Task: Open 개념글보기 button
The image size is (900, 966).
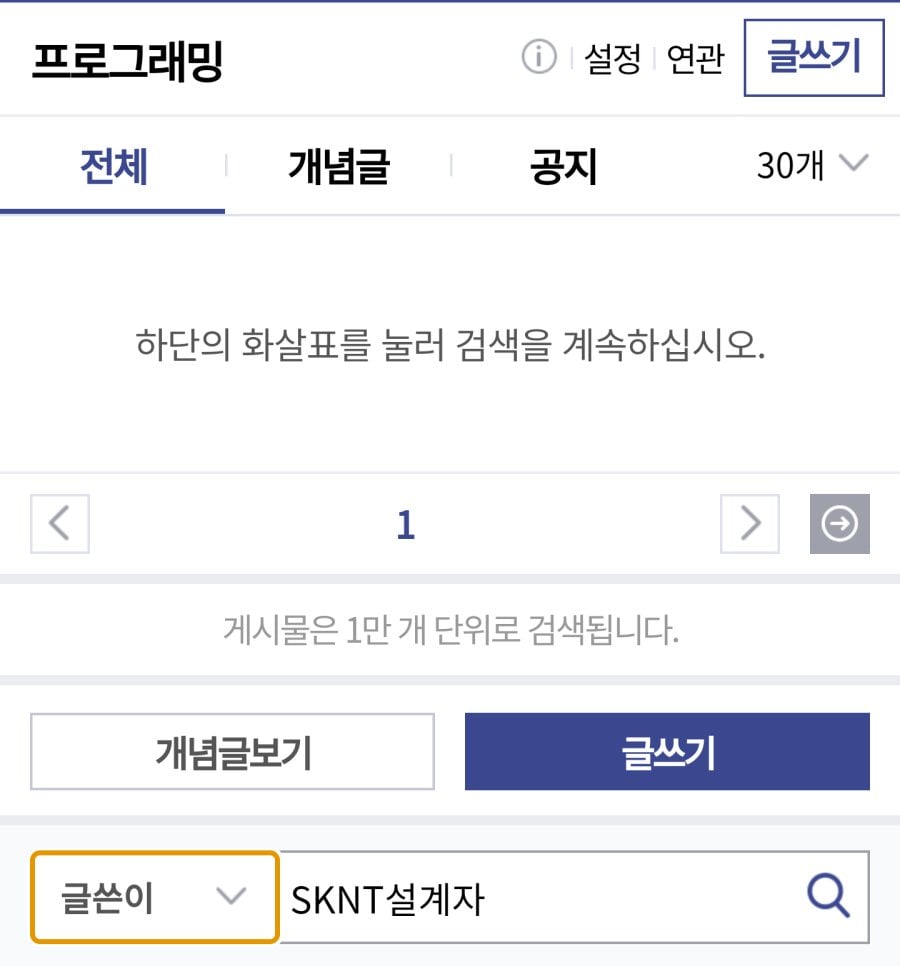Action: pyautogui.click(x=233, y=752)
